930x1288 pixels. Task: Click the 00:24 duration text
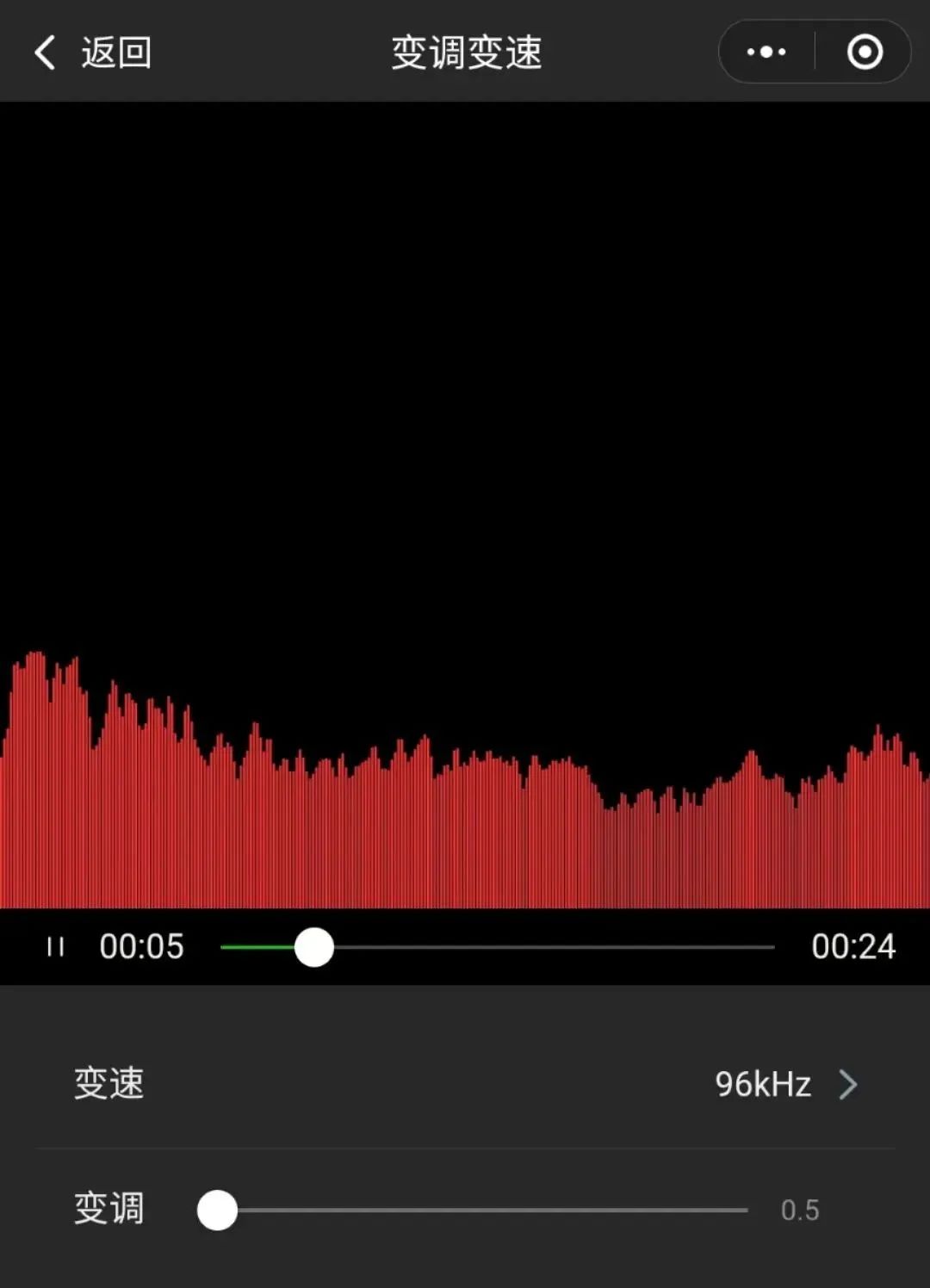[855, 947]
